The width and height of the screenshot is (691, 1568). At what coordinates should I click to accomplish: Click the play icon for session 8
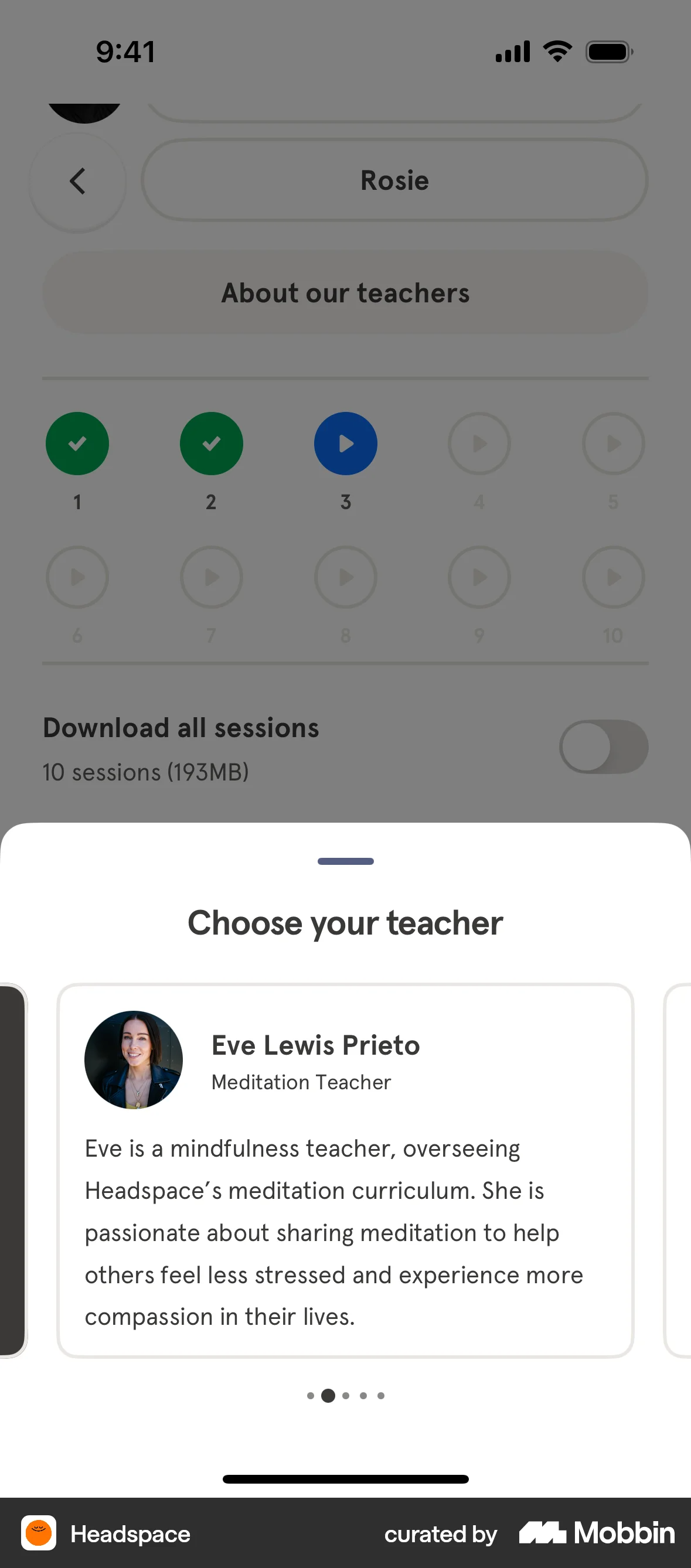click(x=345, y=577)
